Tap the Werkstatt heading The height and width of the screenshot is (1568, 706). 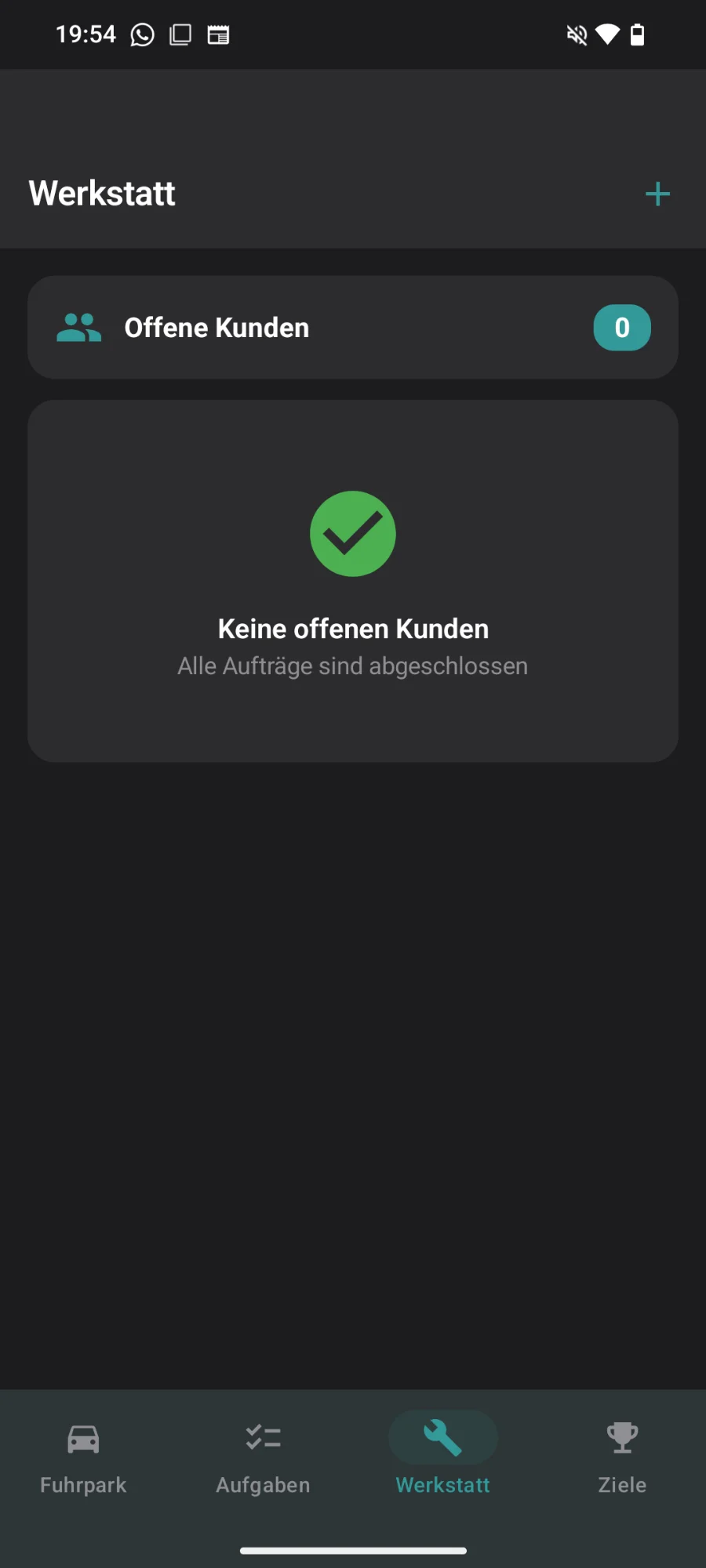point(101,194)
